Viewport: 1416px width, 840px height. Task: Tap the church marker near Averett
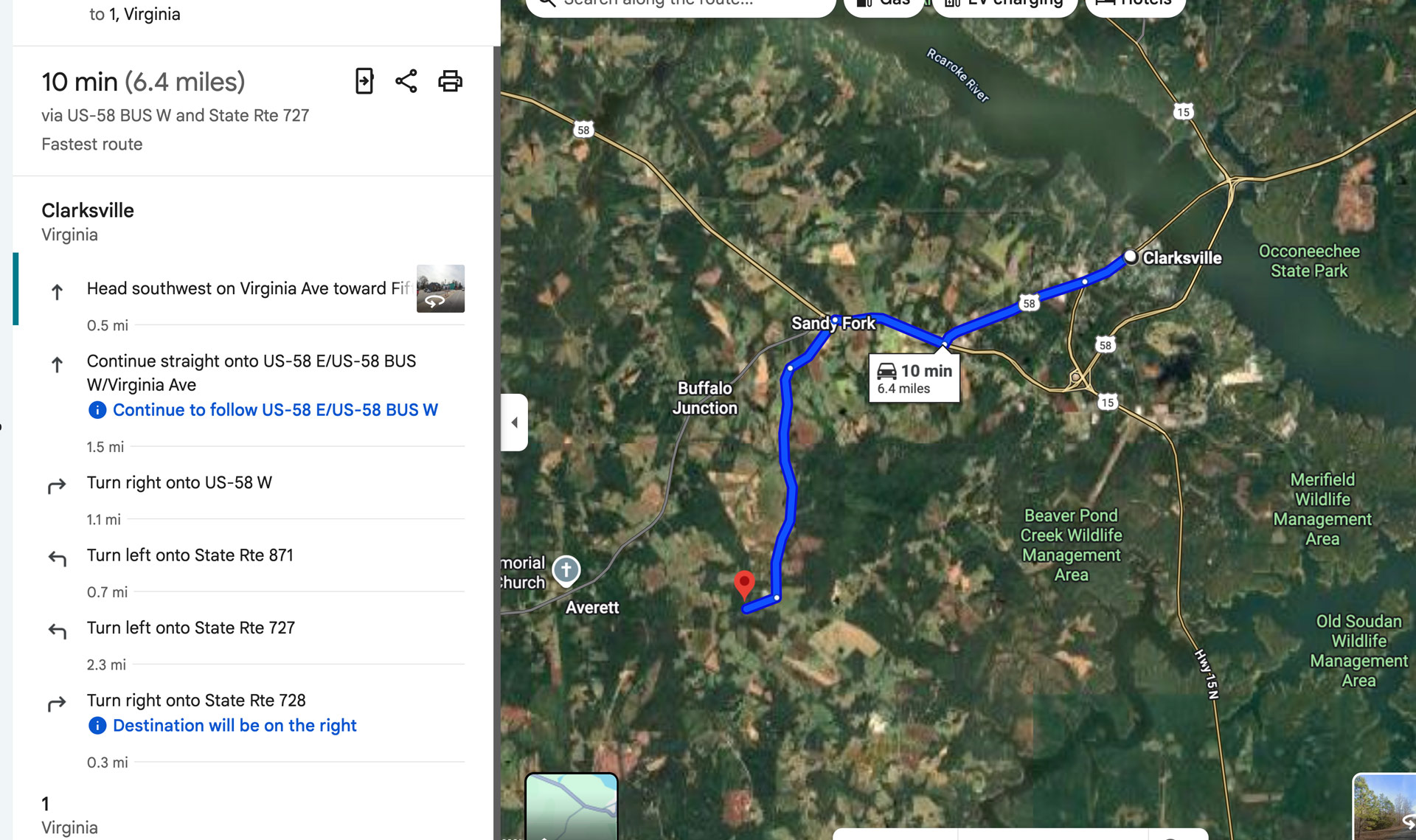[566, 569]
